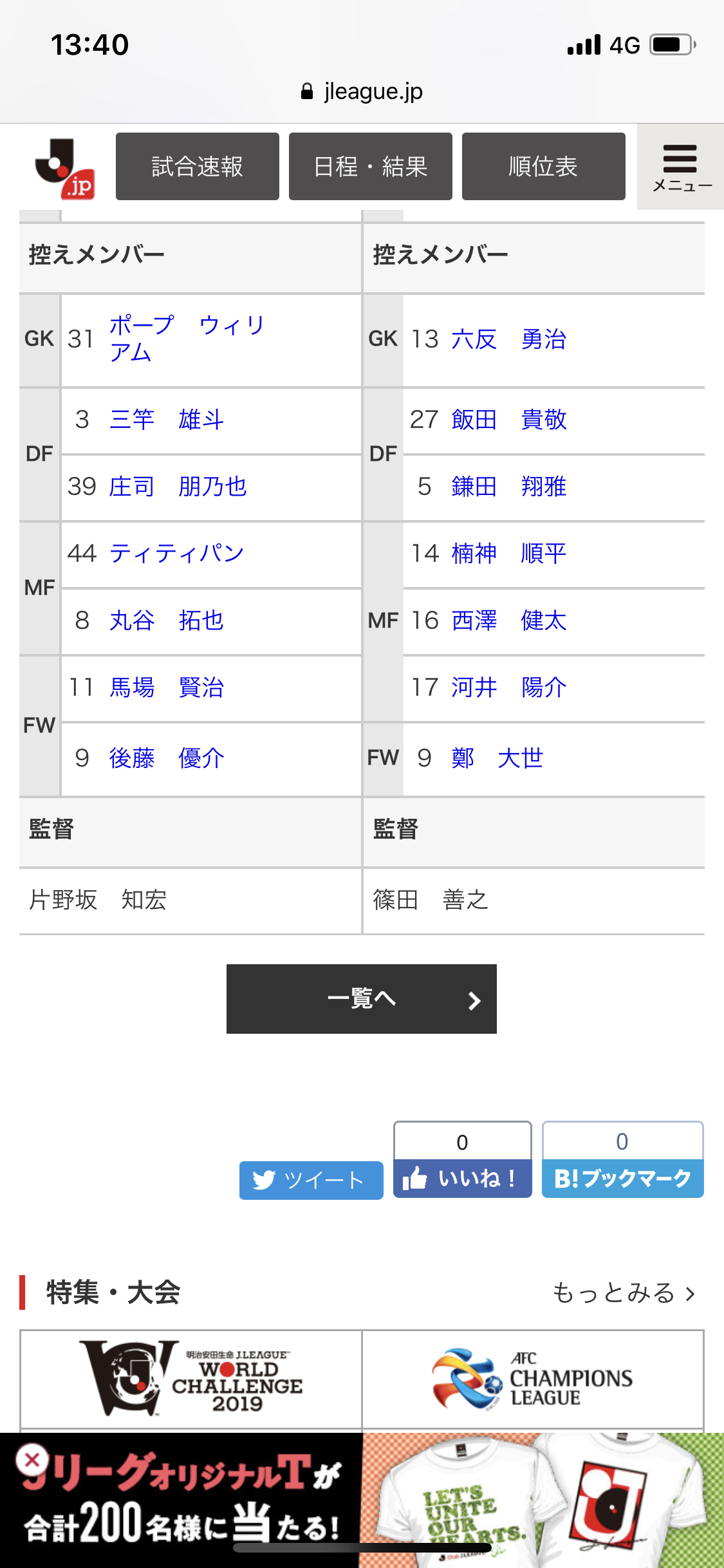Share the page via ツイート button
The width and height of the screenshot is (724, 1568).
pos(311,1180)
